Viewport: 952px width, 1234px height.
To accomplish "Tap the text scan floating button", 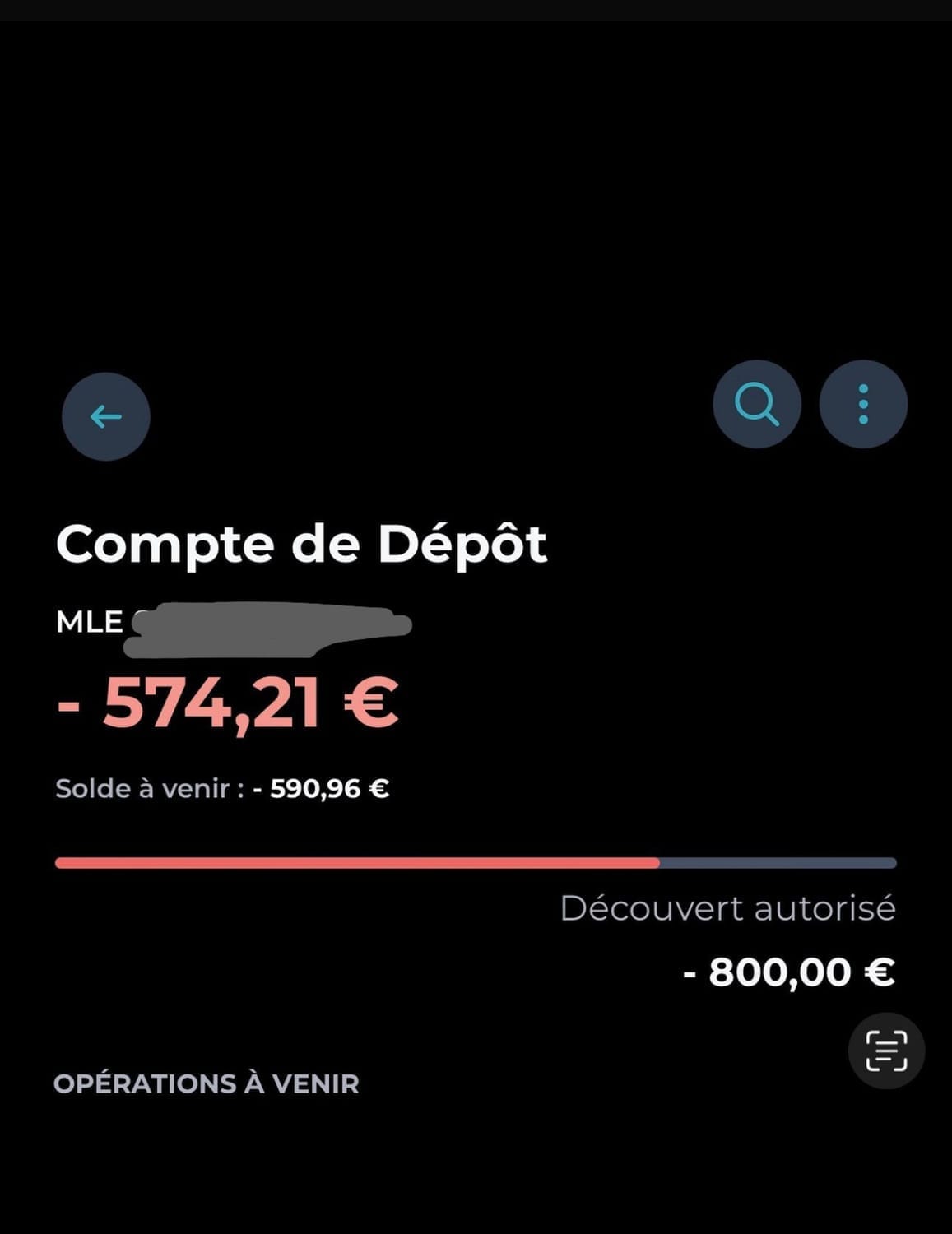I will coord(886,1051).
